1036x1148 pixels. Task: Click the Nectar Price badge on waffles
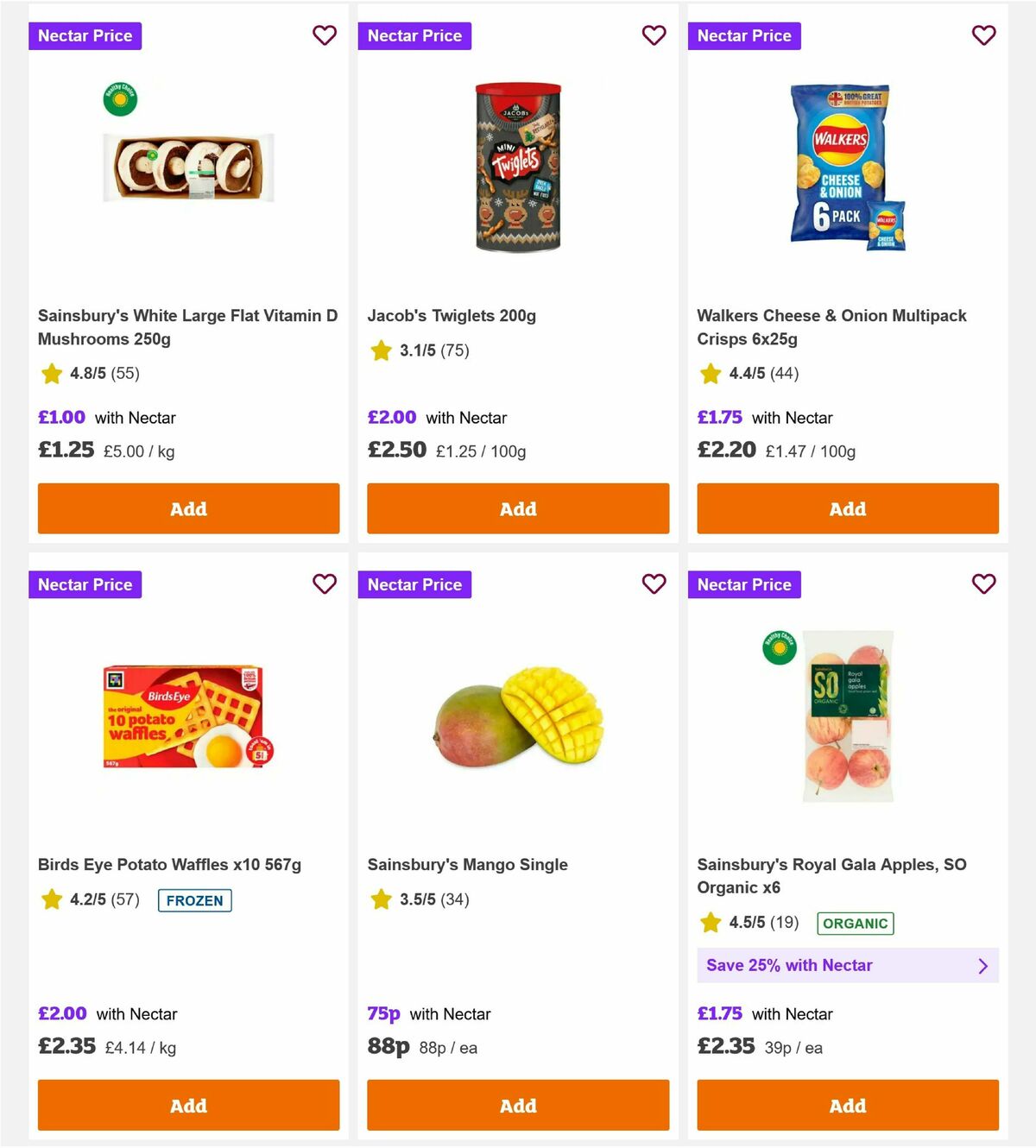(85, 584)
